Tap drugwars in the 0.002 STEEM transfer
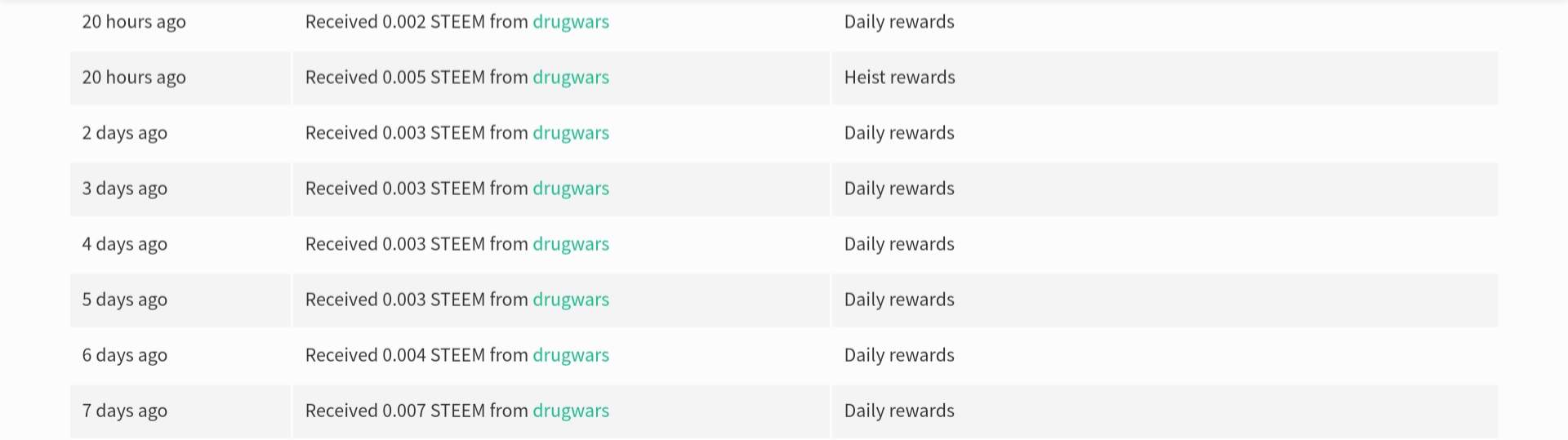This screenshot has height=440, width=1568. (x=570, y=22)
